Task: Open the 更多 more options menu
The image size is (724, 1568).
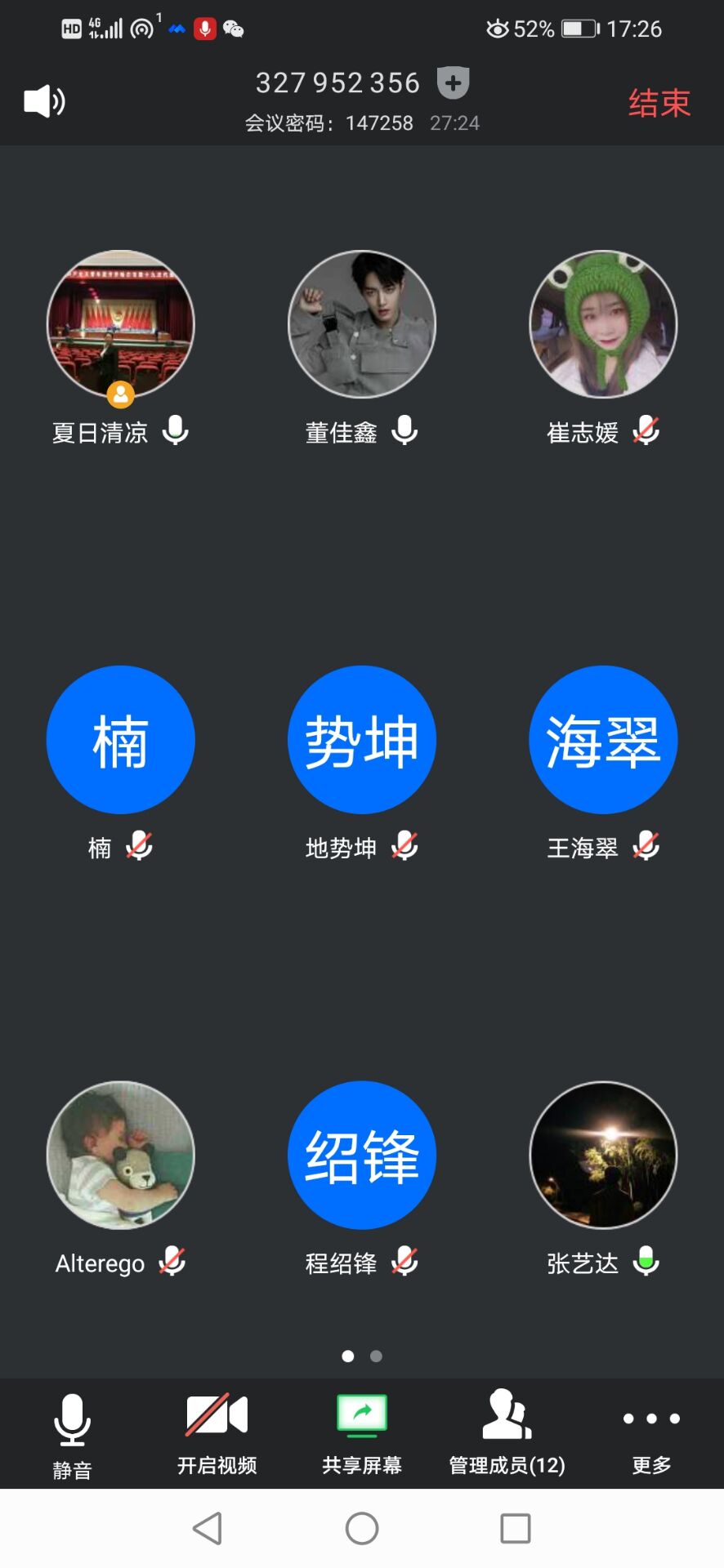Action: [651, 1434]
